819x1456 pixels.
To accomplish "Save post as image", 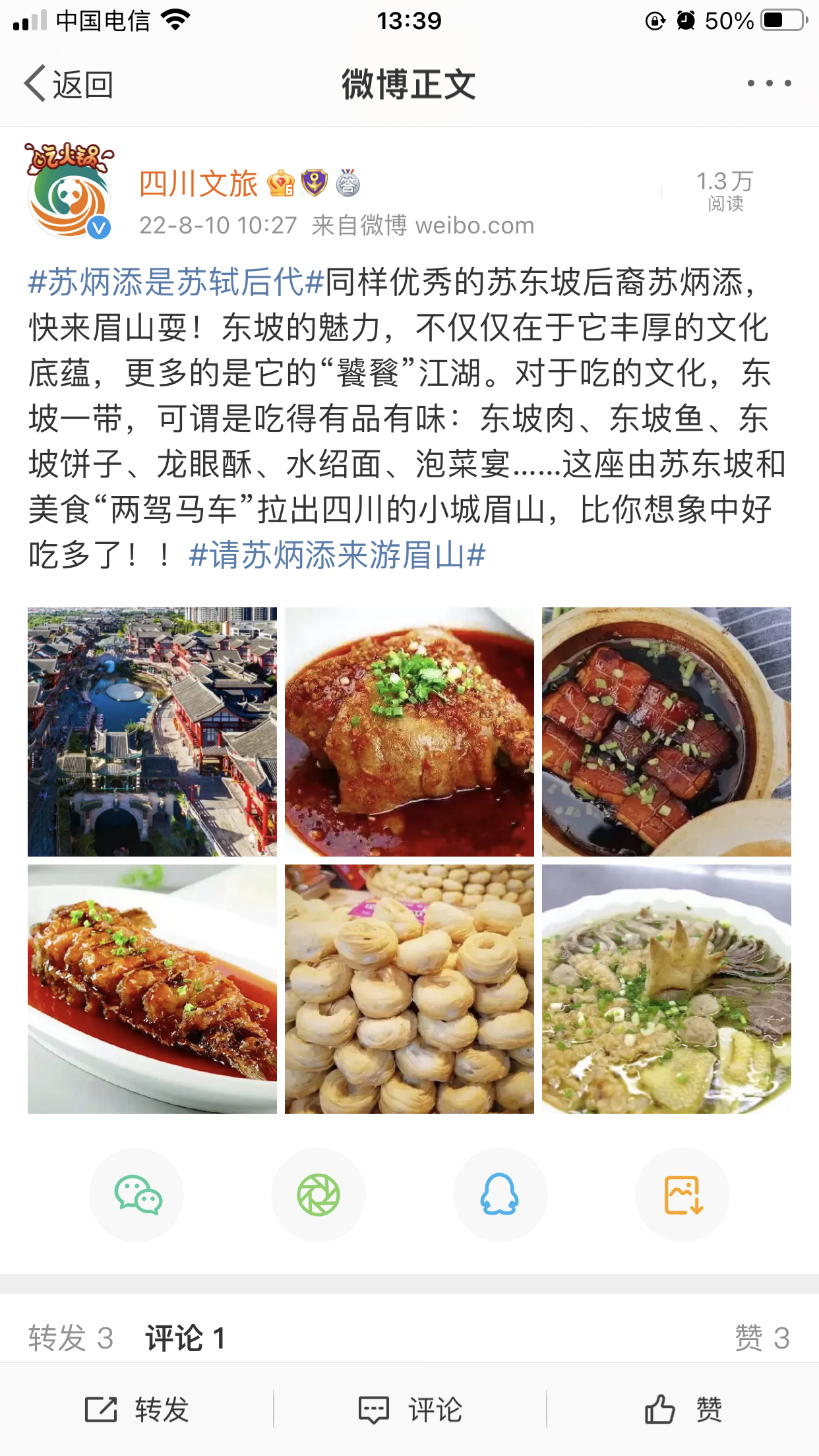I will (682, 1195).
